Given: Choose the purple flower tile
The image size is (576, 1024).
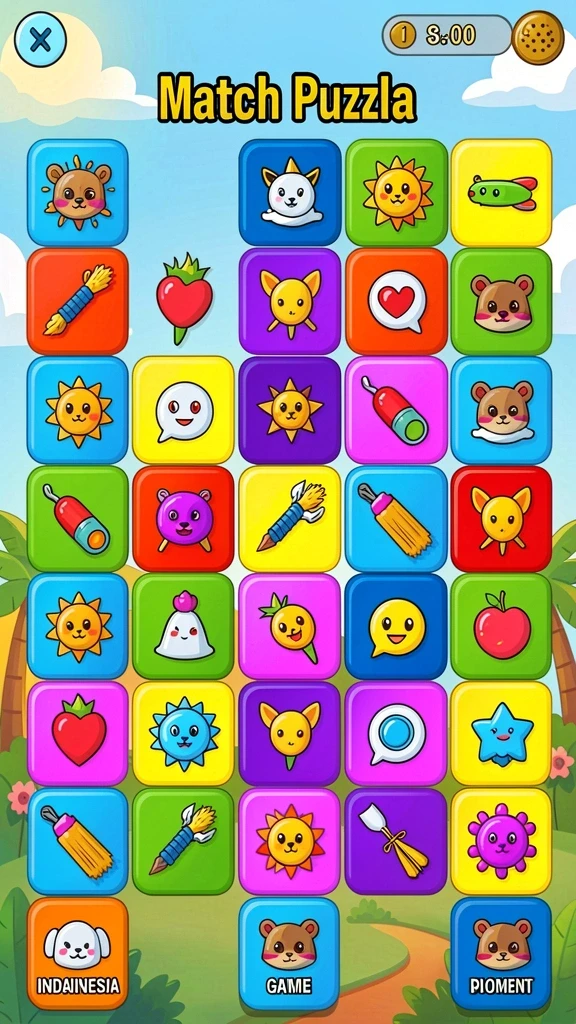Looking at the screenshot, I should click(x=502, y=841).
